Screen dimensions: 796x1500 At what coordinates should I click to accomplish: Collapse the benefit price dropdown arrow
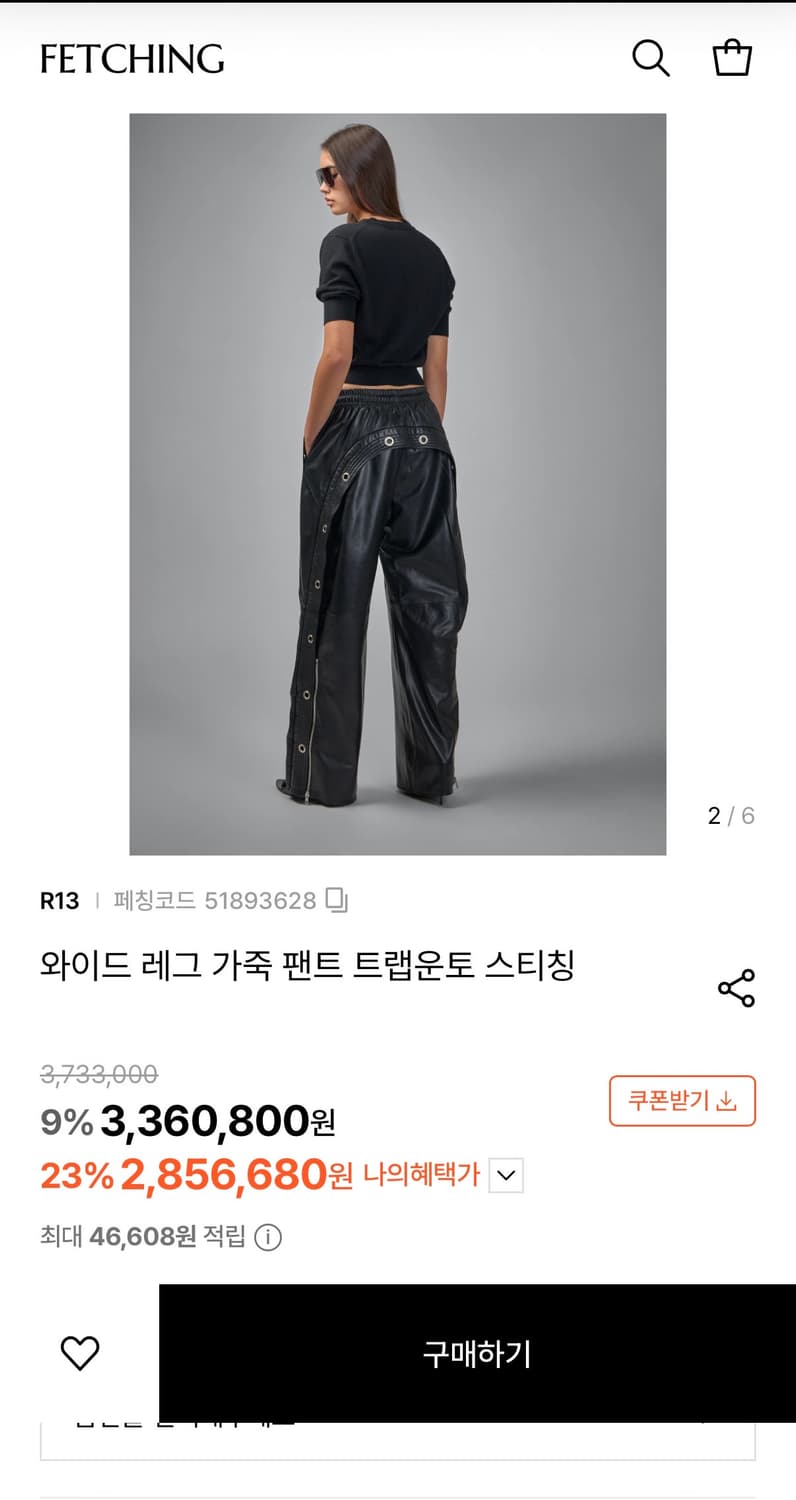point(508,1175)
